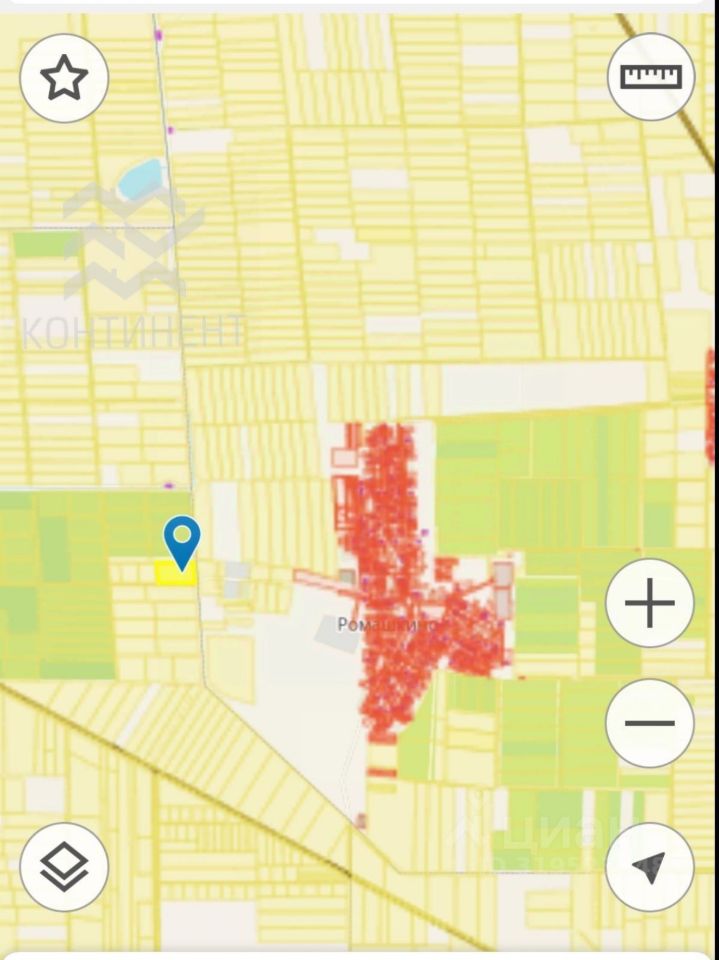Add this location to favorites with the star
Image resolution: width=719 pixels, height=960 pixels.
tap(64, 78)
